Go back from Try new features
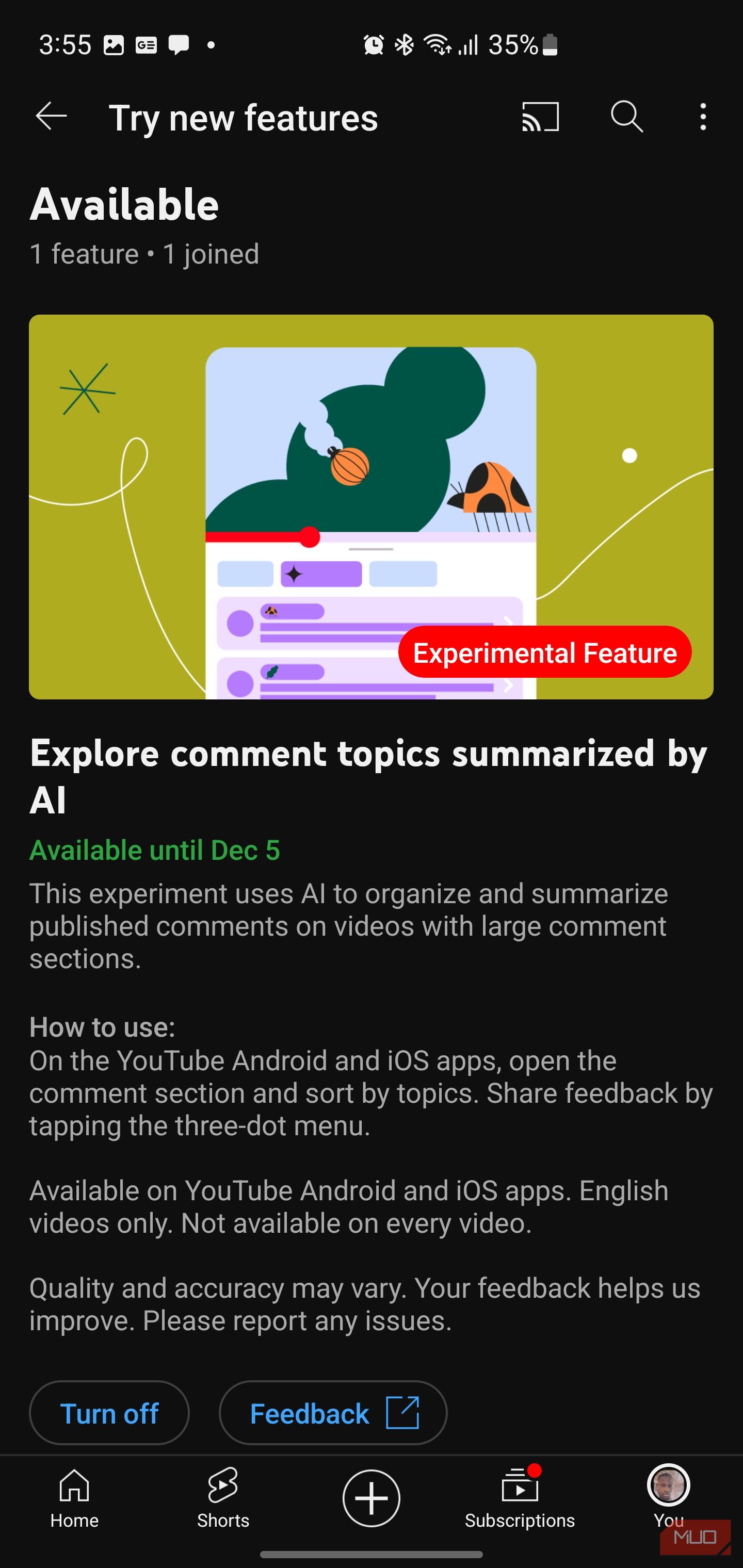Image resolution: width=743 pixels, height=1568 pixels. tap(51, 116)
